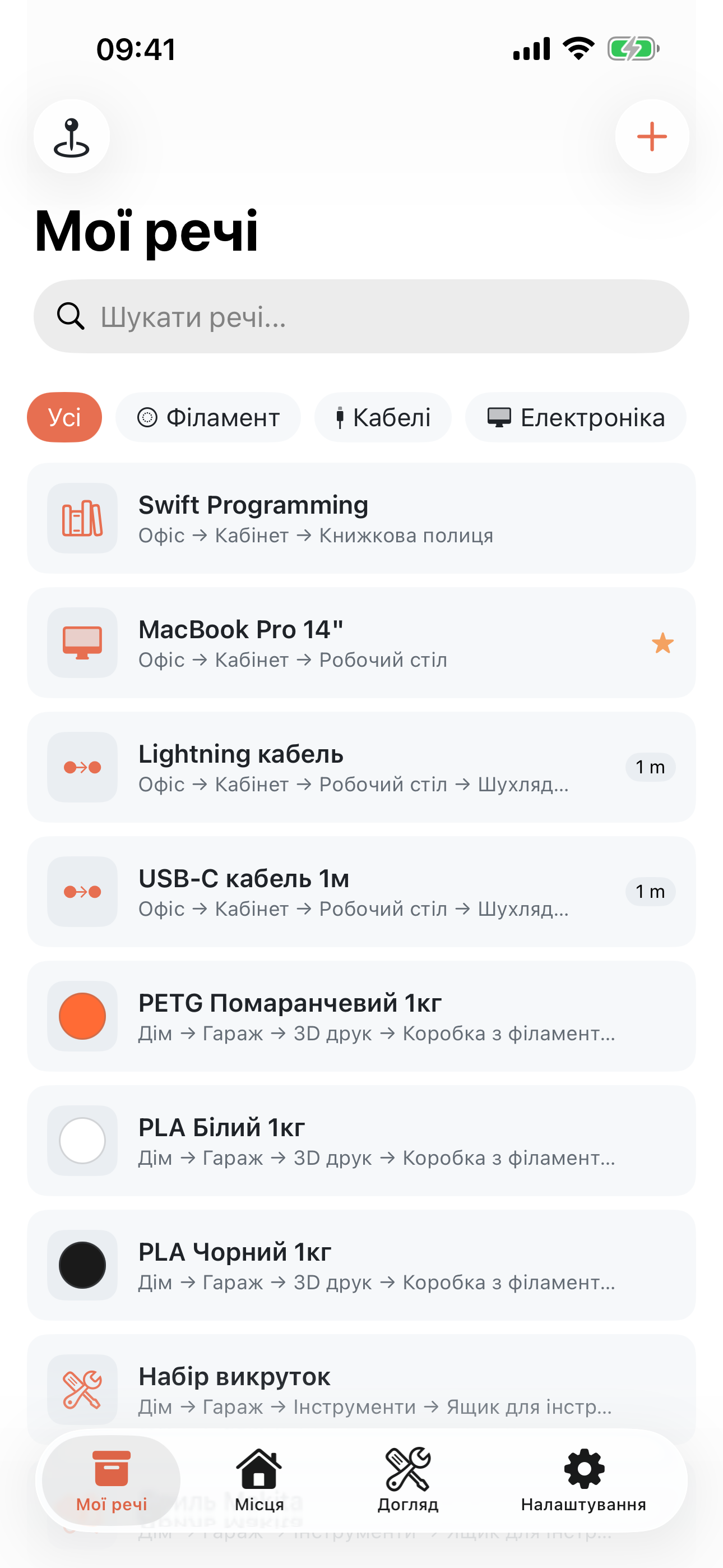The height and width of the screenshot is (1568, 723).
Task: Click the cable icon beside USB-C кабель 1м
Action: 82,892
